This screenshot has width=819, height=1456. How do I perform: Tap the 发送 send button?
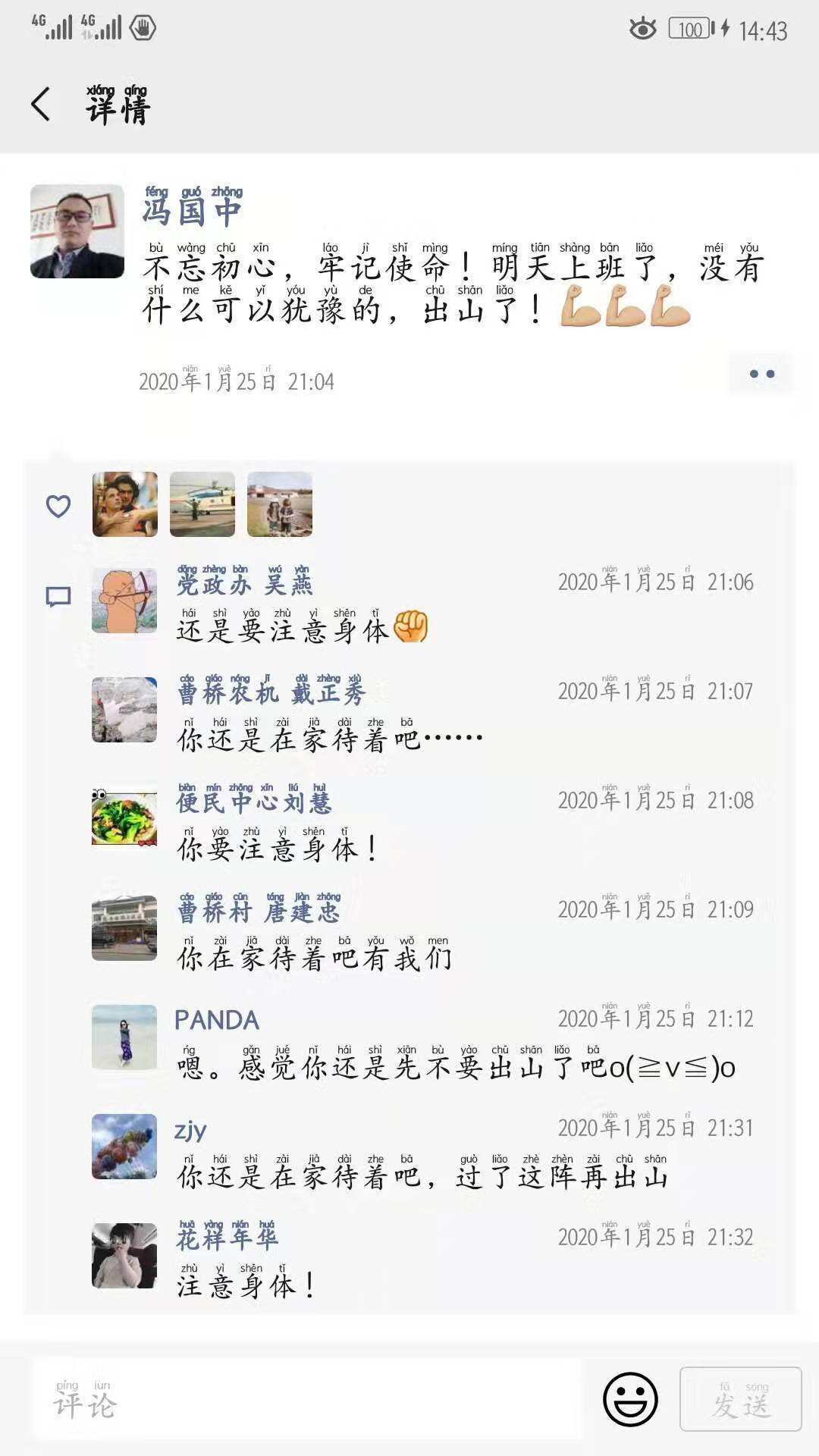point(740,1399)
